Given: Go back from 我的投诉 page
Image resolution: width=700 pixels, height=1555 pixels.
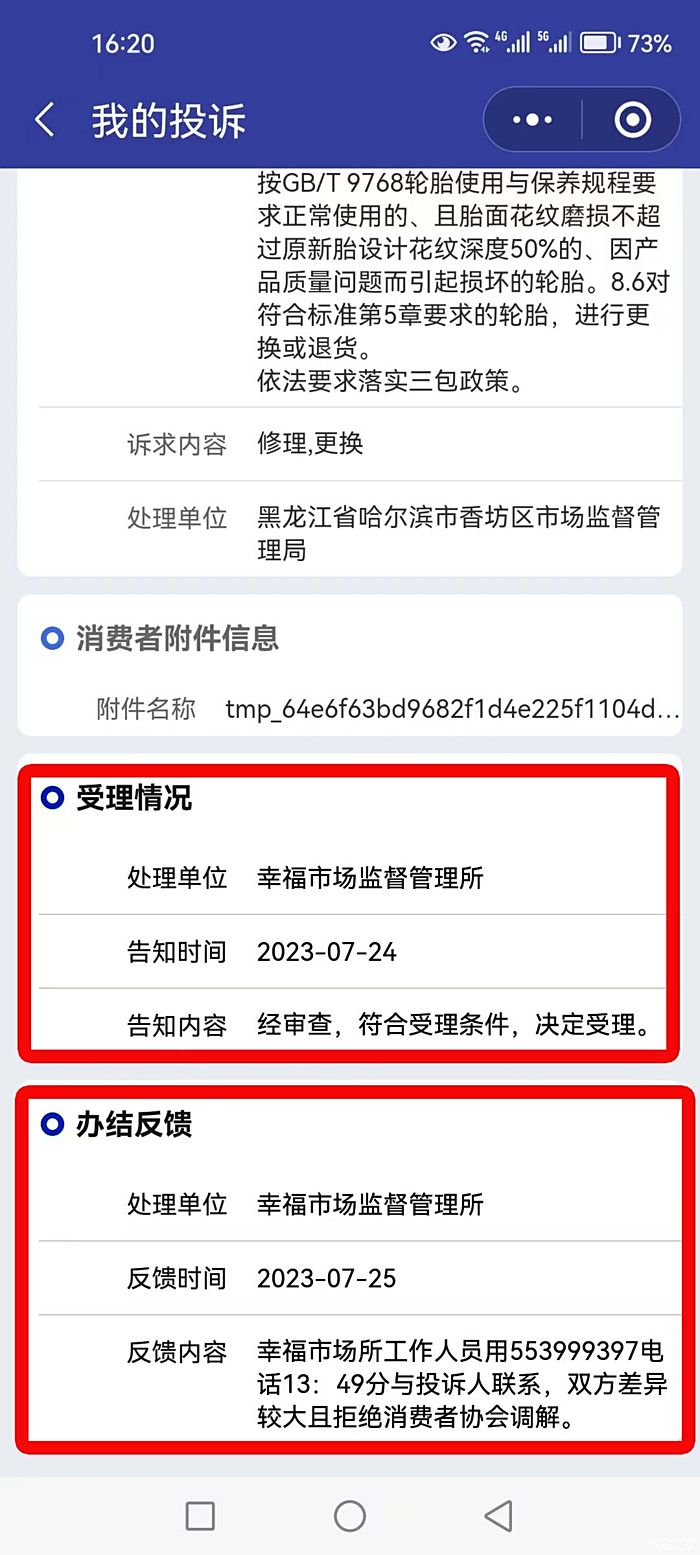Looking at the screenshot, I should pos(44,120).
